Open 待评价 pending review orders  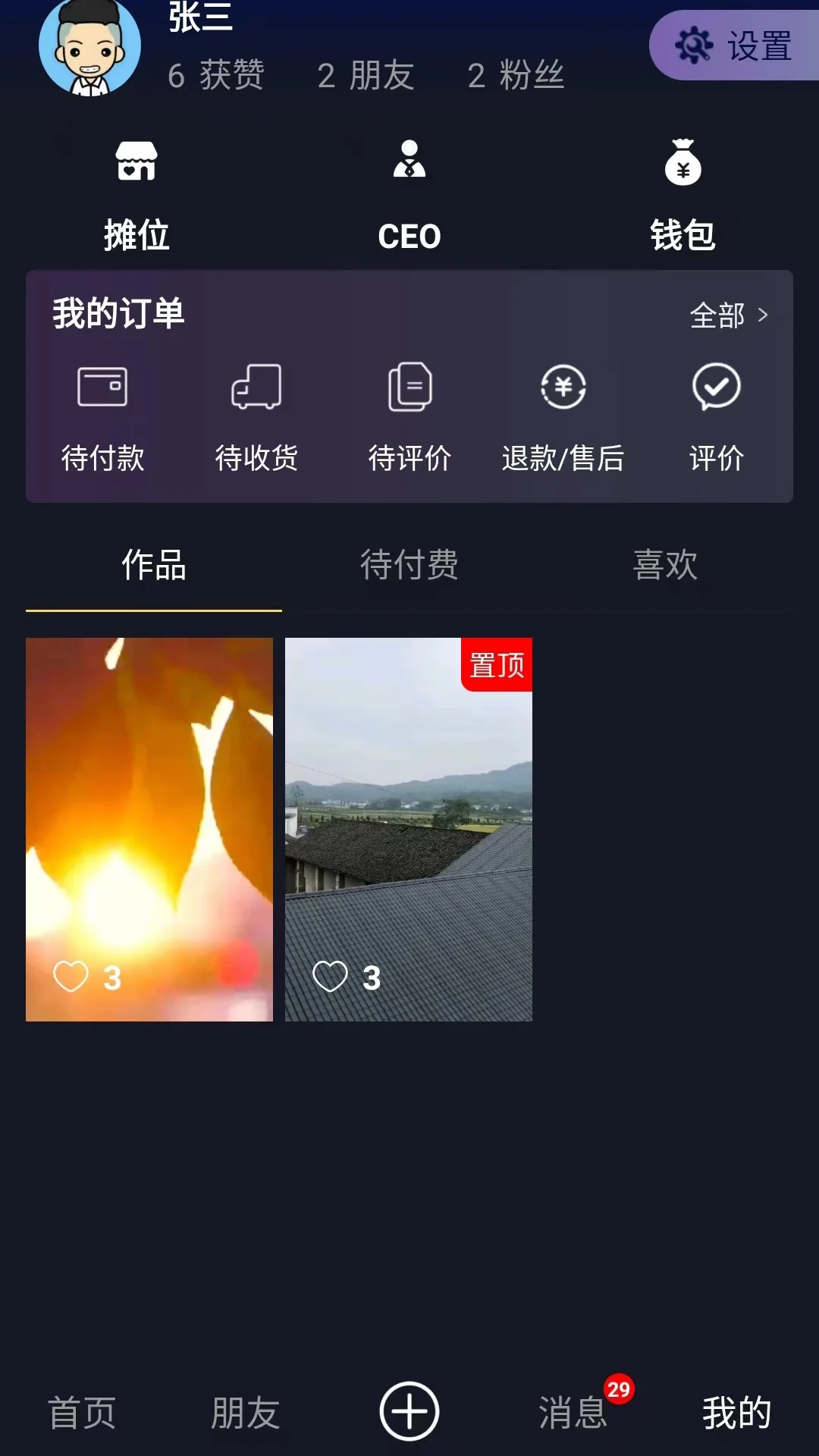click(410, 413)
